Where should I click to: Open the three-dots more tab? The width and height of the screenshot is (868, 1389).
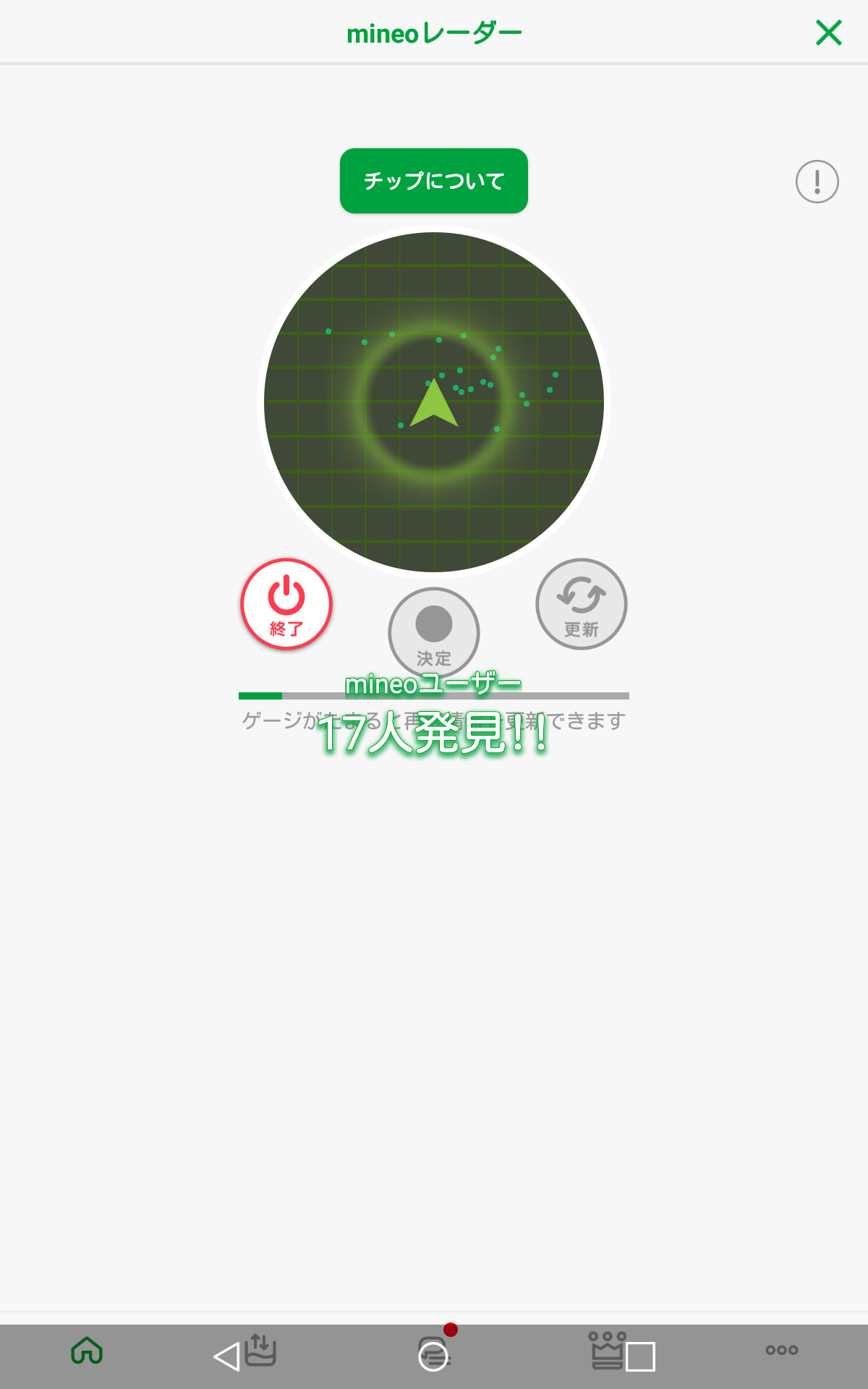(x=781, y=1351)
